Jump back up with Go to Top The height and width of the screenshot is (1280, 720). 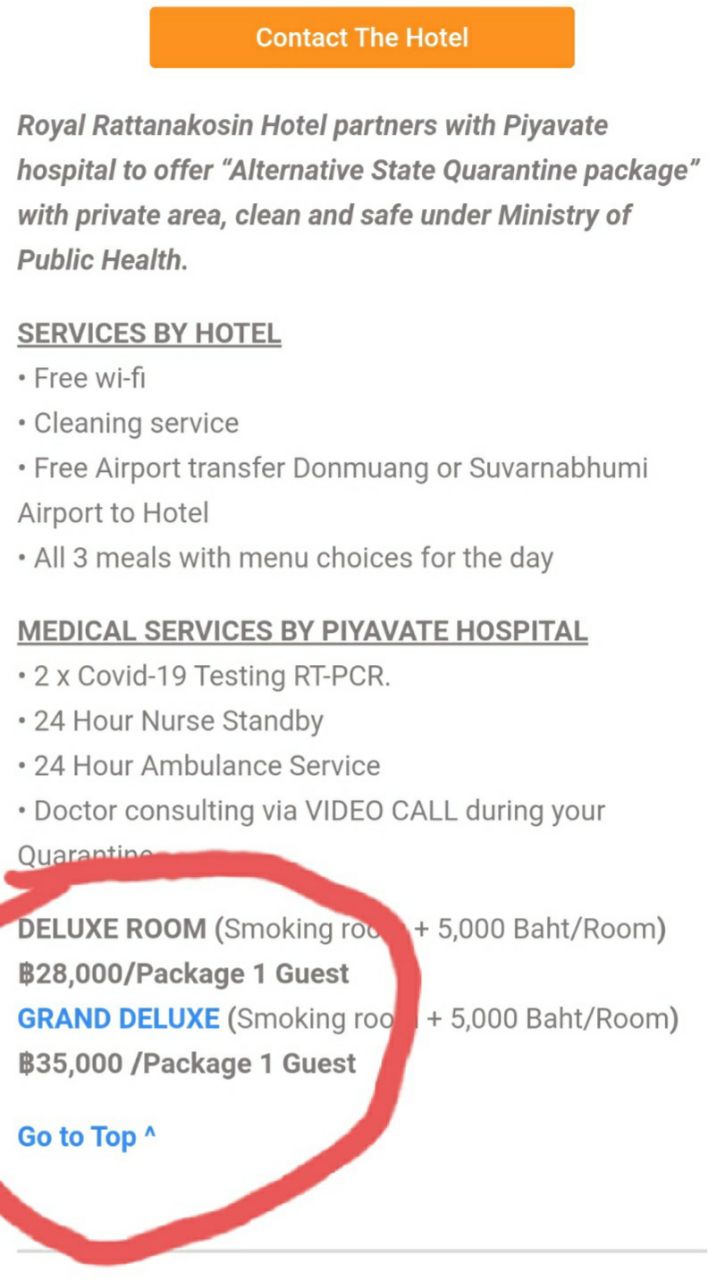[87, 1137]
